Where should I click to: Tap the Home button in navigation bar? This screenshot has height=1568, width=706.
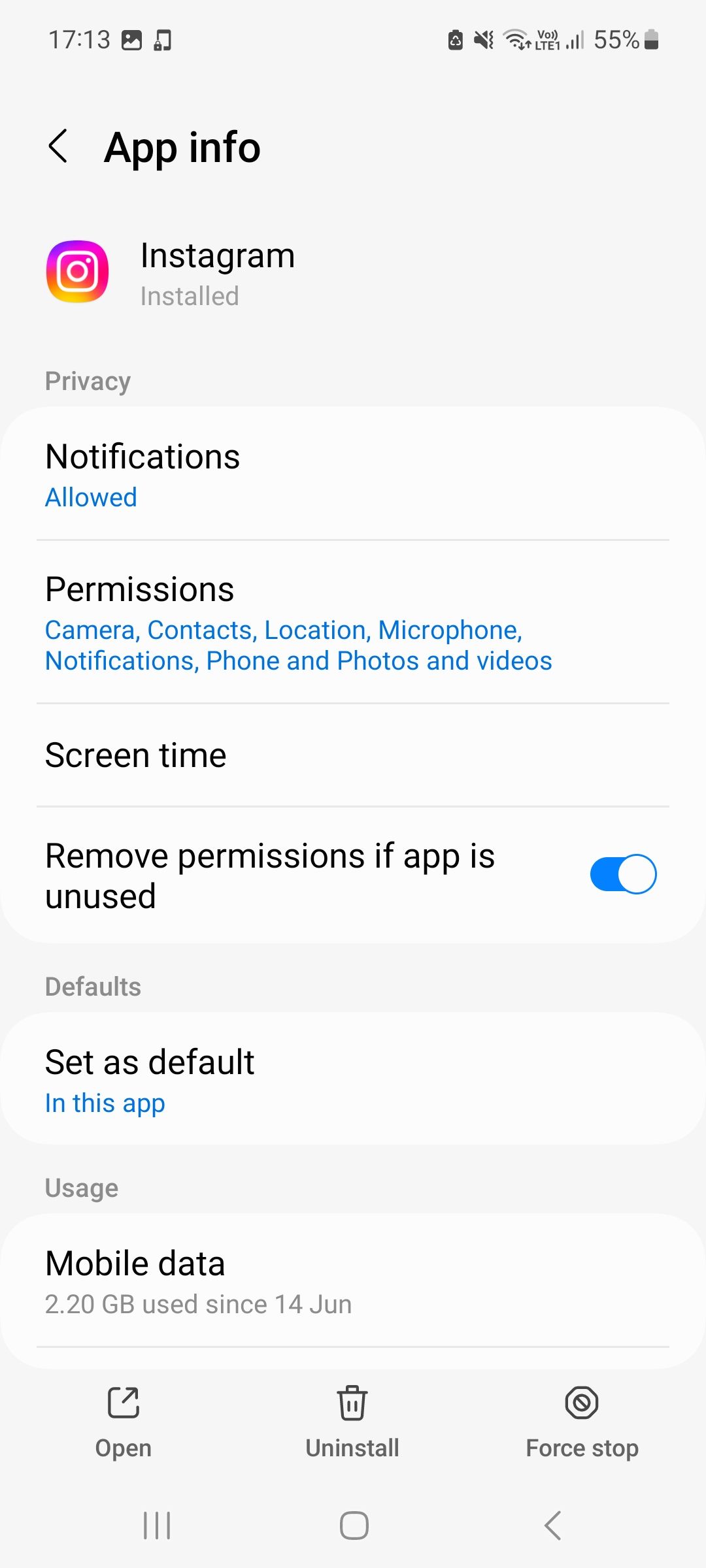click(x=352, y=1527)
